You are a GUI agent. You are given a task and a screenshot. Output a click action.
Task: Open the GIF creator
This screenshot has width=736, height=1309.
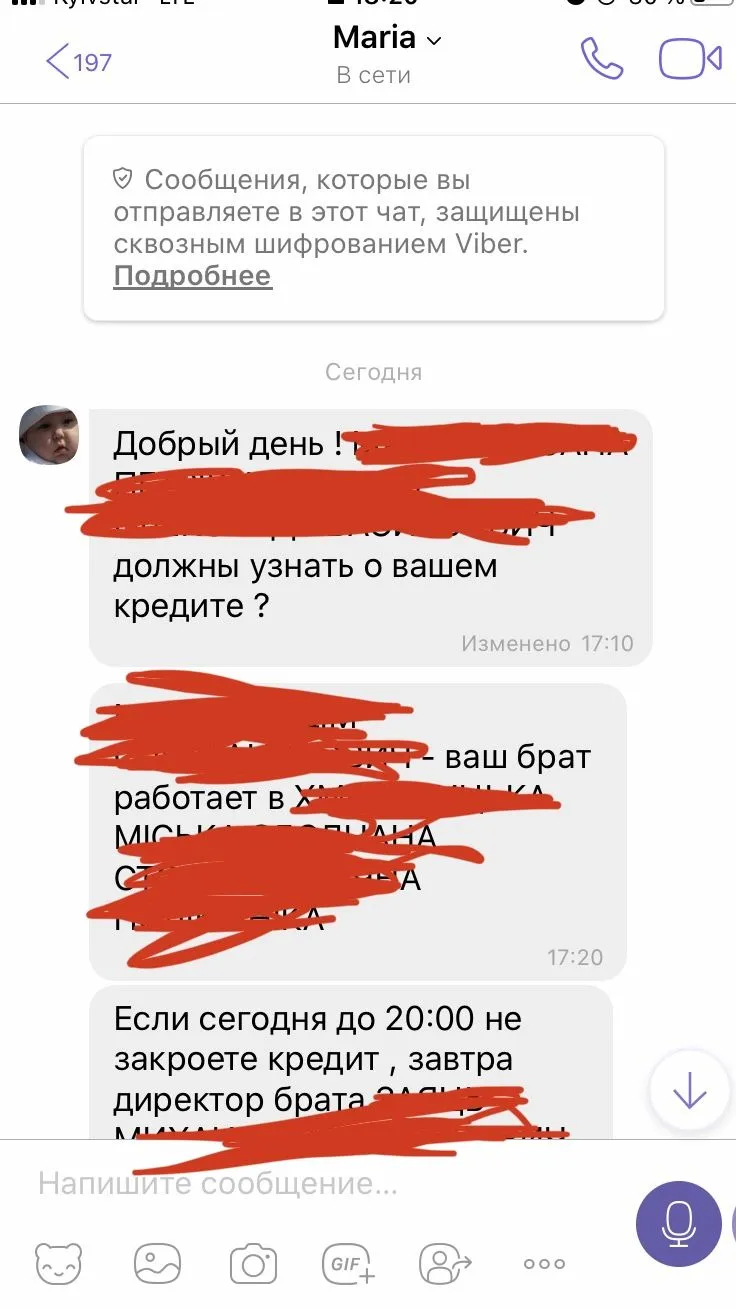(x=349, y=1264)
